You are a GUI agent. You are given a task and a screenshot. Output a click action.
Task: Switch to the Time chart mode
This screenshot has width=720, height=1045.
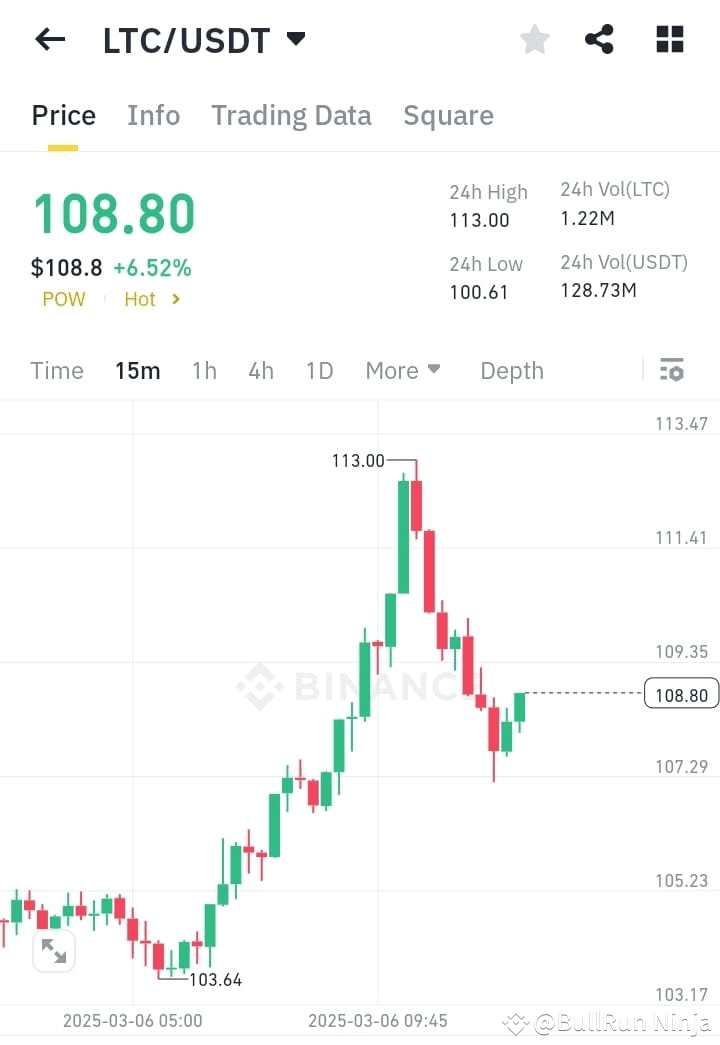(56, 370)
